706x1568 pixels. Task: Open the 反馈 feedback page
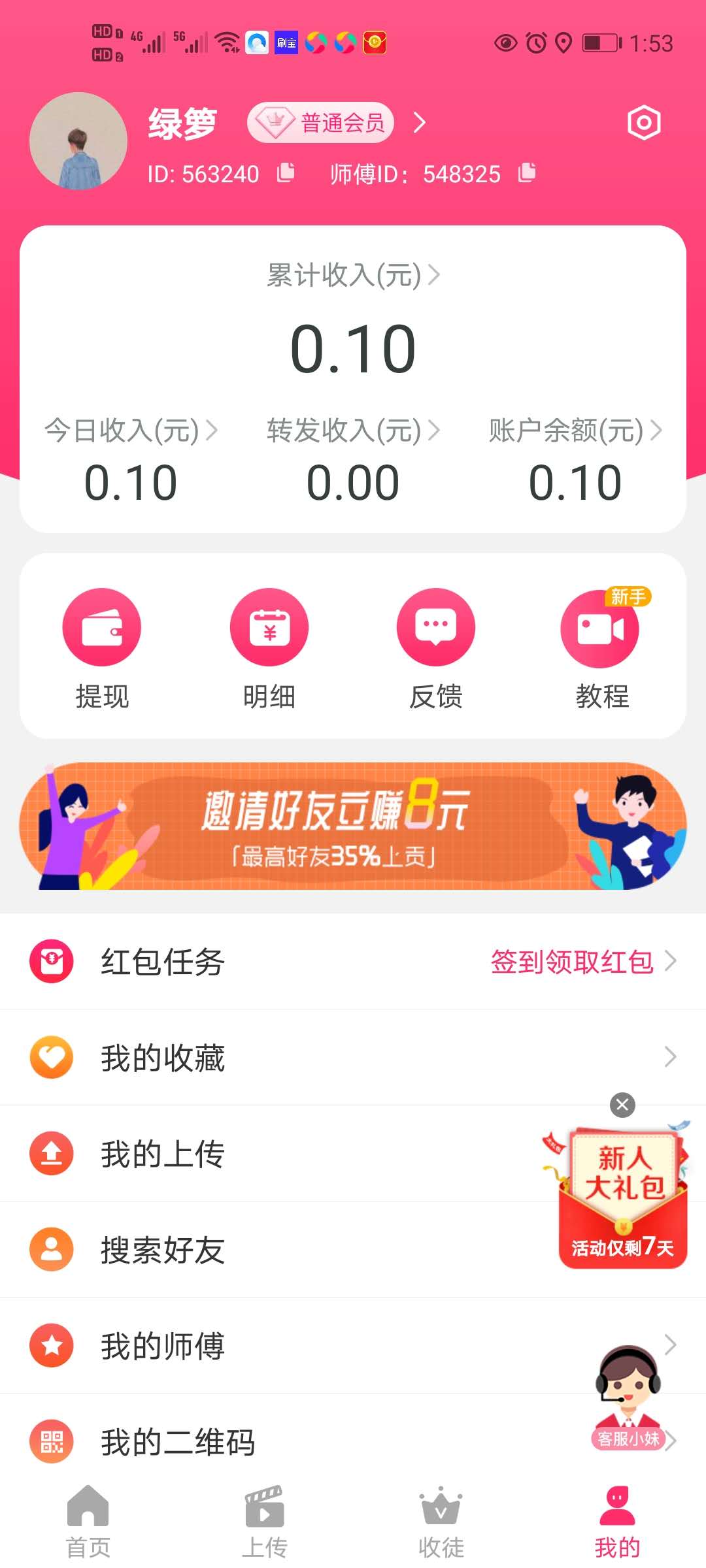[436, 648]
